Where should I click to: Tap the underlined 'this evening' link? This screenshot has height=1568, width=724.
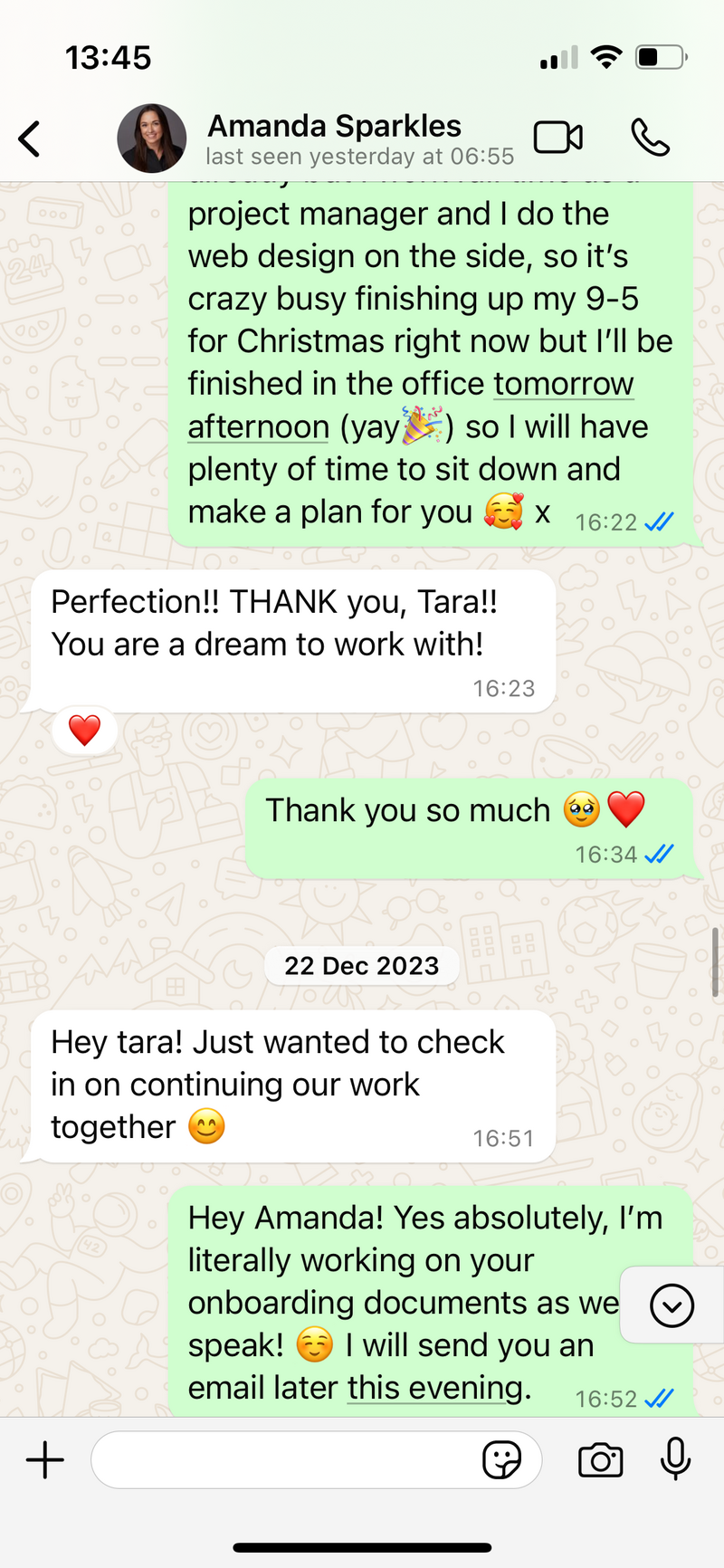[434, 1388]
